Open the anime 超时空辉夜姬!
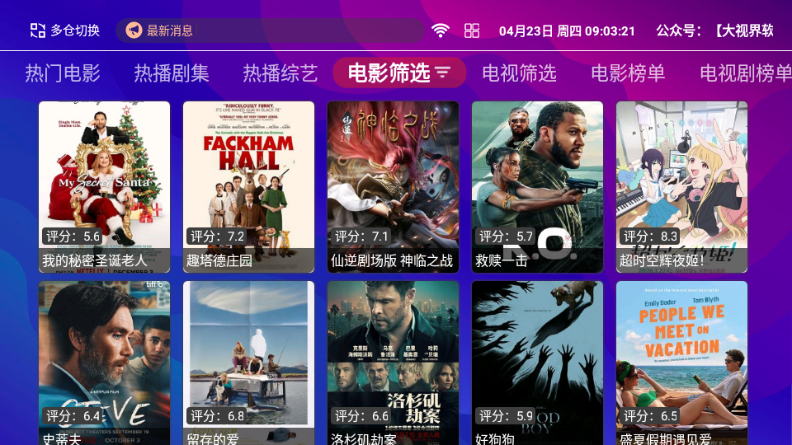Image resolution: width=792 pixels, height=445 pixels. pyautogui.click(x=681, y=186)
